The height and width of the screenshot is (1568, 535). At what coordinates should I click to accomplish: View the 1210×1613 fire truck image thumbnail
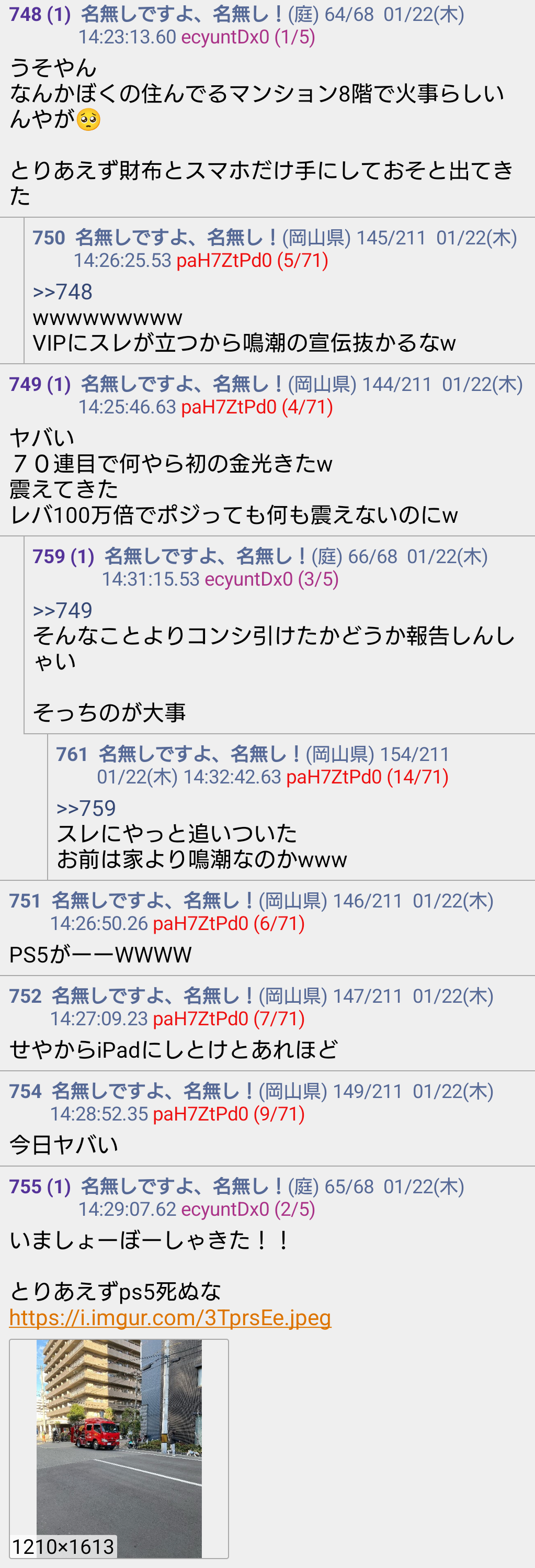click(x=119, y=1448)
